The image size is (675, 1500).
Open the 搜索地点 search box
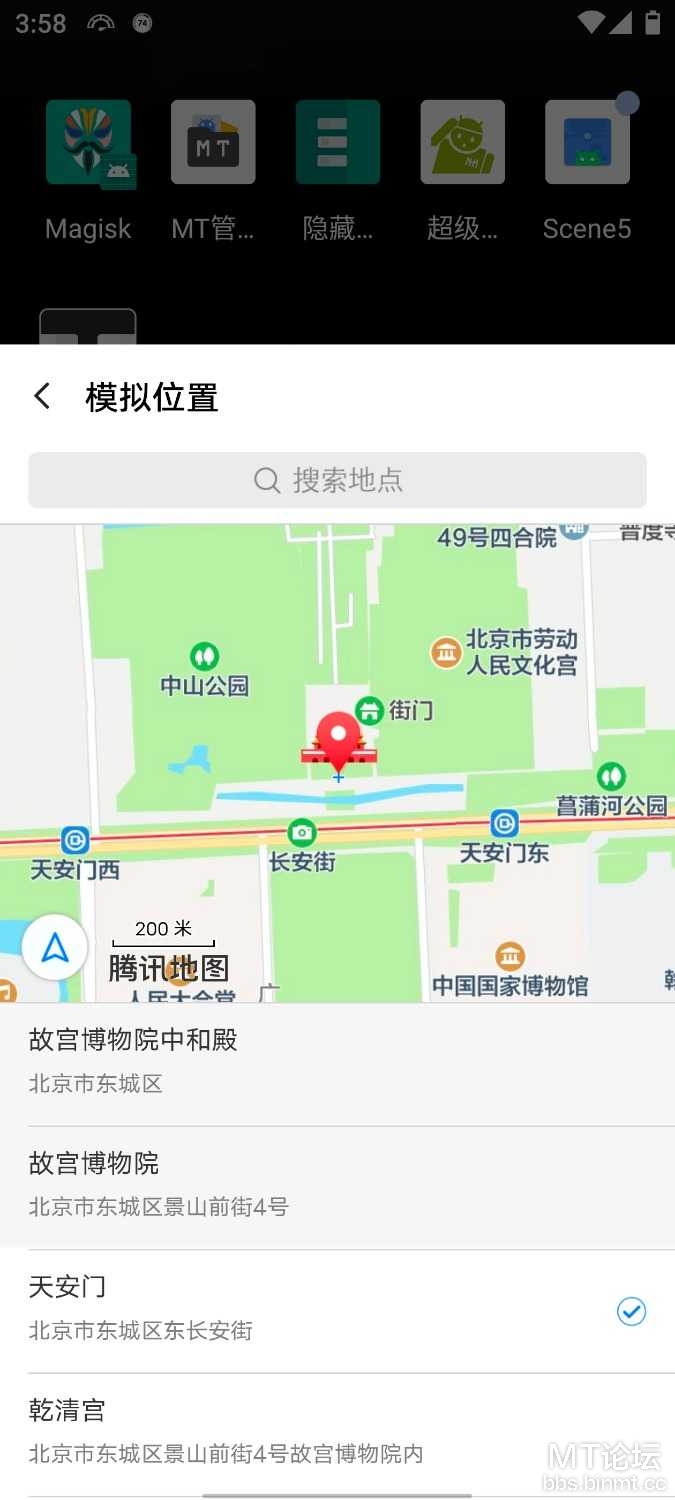tap(337, 480)
